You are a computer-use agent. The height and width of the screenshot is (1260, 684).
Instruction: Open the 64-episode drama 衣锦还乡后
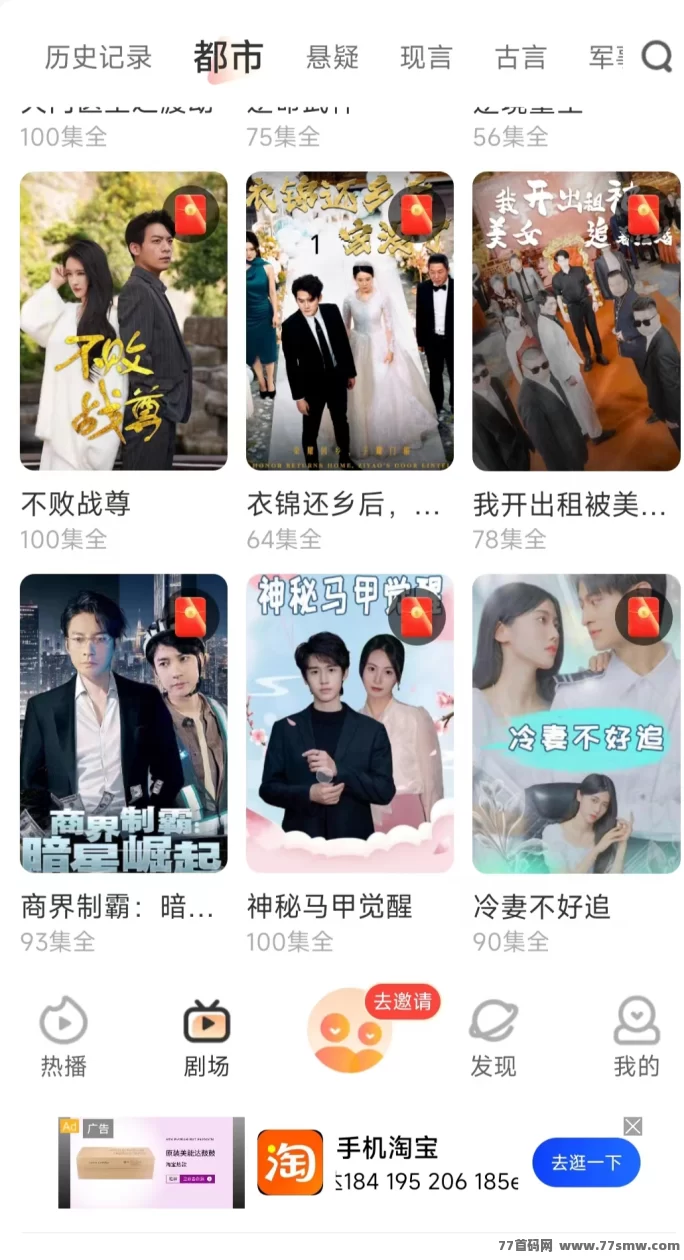click(349, 321)
